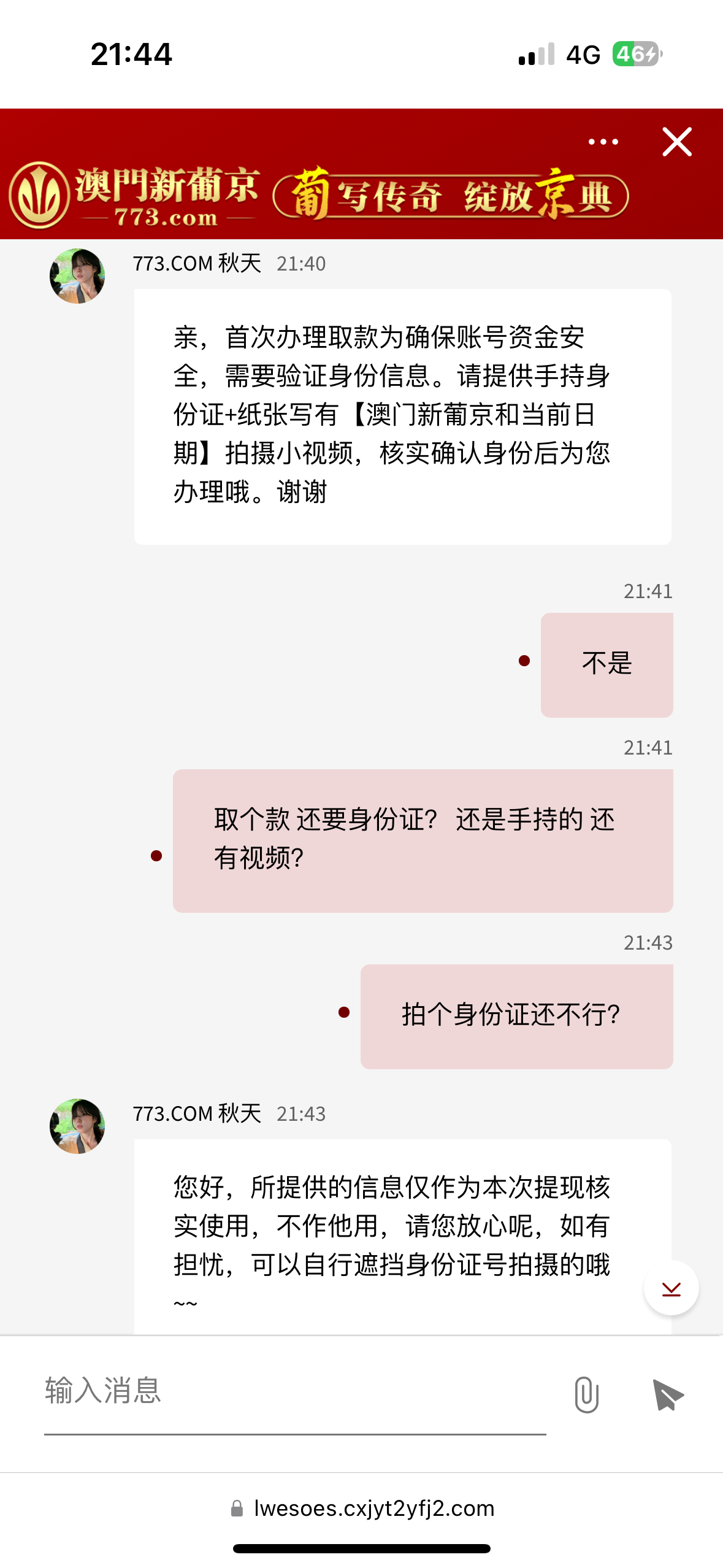This screenshot has height=1568, width=723.
Task: Open the three-dot overflow menu
Action: click(x=603, y=142)
